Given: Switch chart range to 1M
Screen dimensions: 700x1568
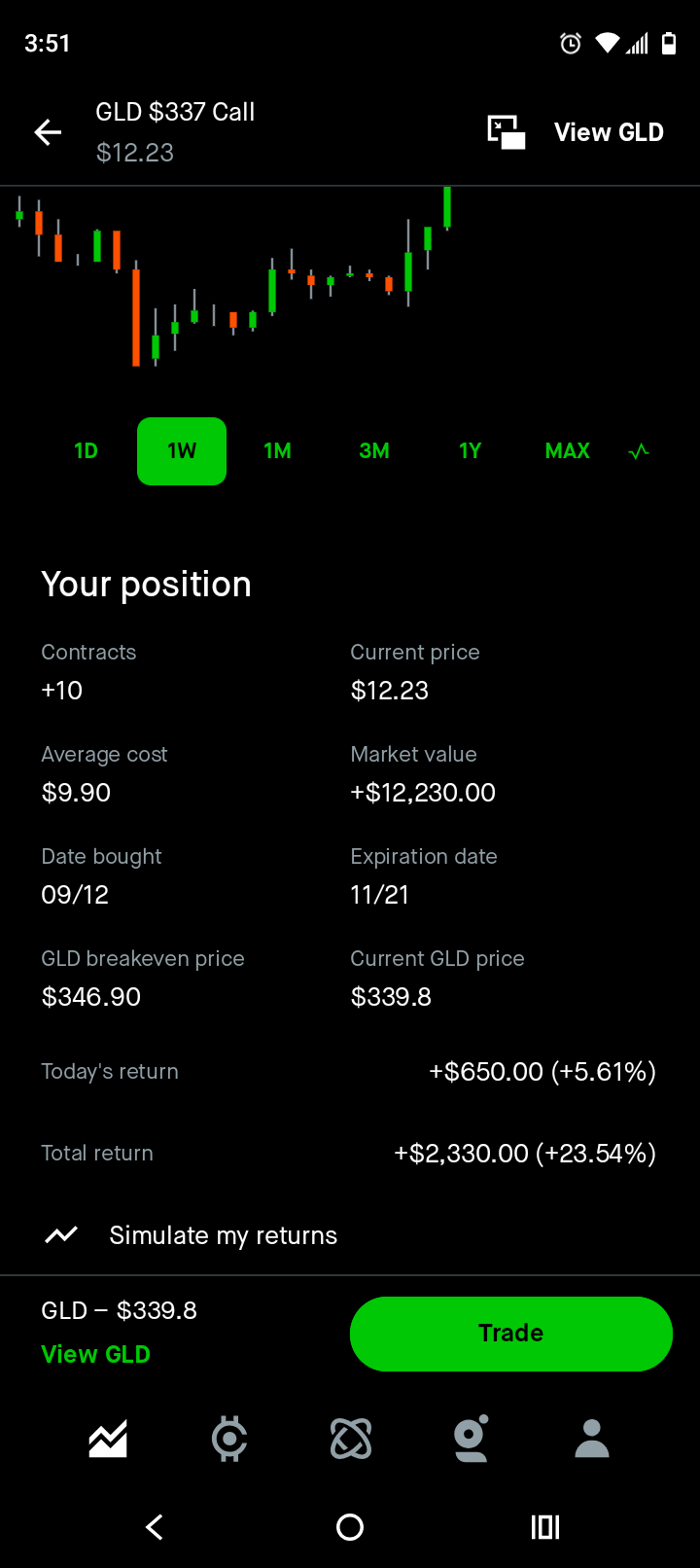Looking at the screenshot, I should click(x=277, y=451).
